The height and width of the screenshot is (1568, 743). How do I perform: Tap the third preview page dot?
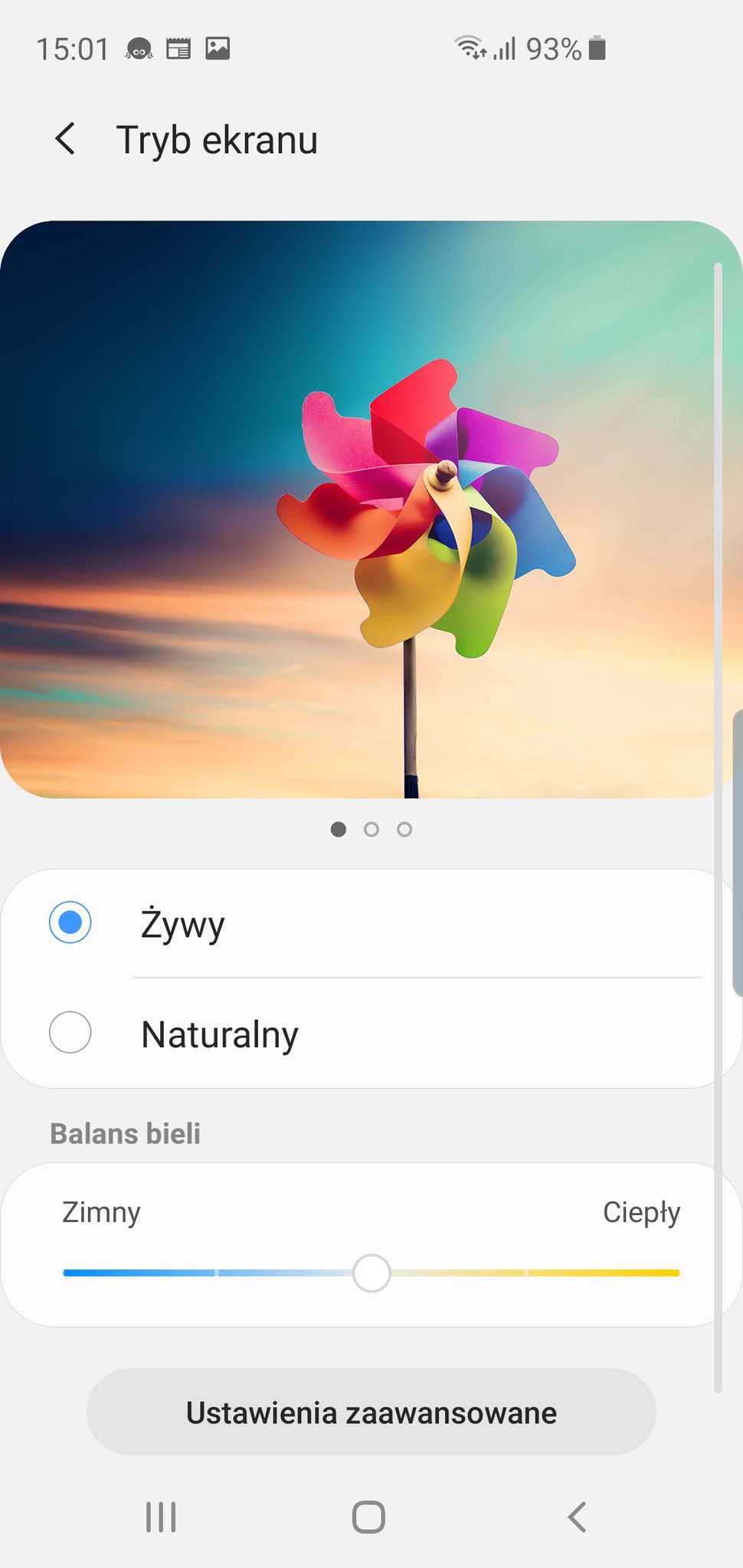[404, 829]
